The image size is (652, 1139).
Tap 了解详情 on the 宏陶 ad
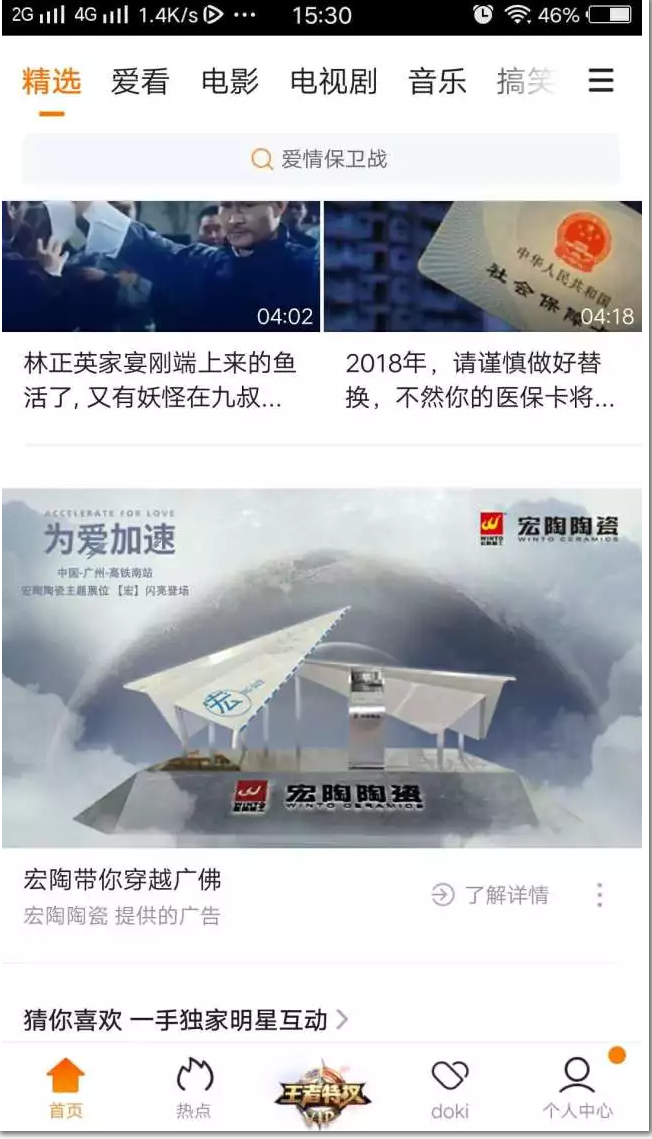point(490,895)
